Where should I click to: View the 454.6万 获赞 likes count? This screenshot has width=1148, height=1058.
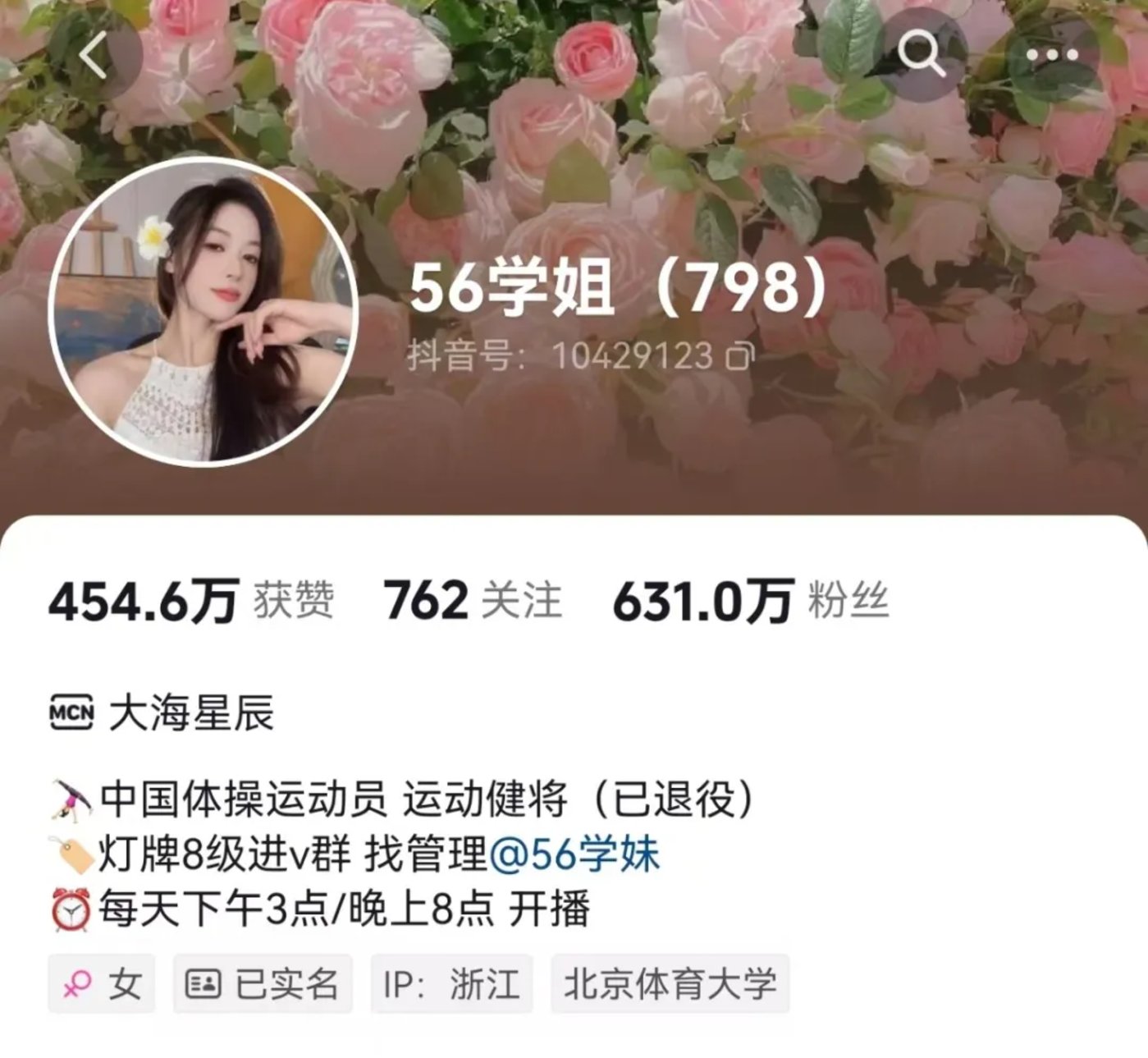click(190, 601)
